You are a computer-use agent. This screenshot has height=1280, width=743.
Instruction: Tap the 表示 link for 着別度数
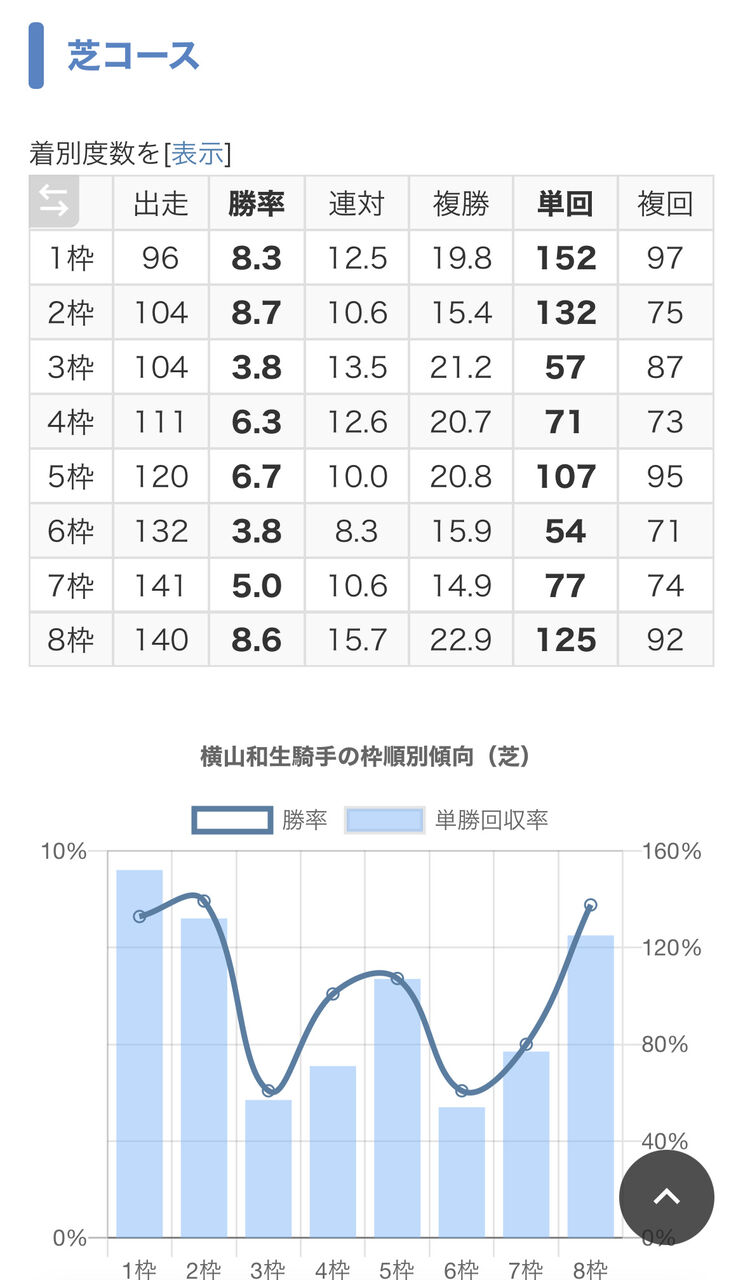tap(197, 153)
